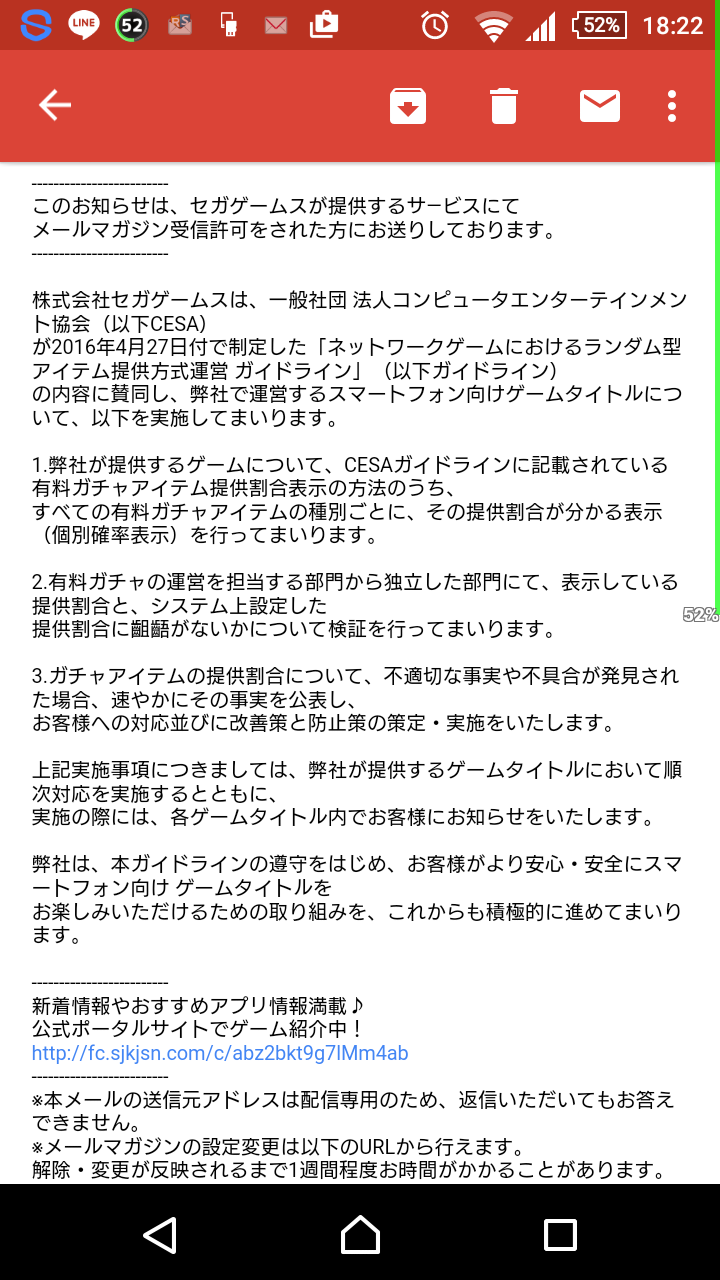Delete the email with trash icon
Image resolution: width=720 pixels, height=1280 pixels.
coord(504,104)
